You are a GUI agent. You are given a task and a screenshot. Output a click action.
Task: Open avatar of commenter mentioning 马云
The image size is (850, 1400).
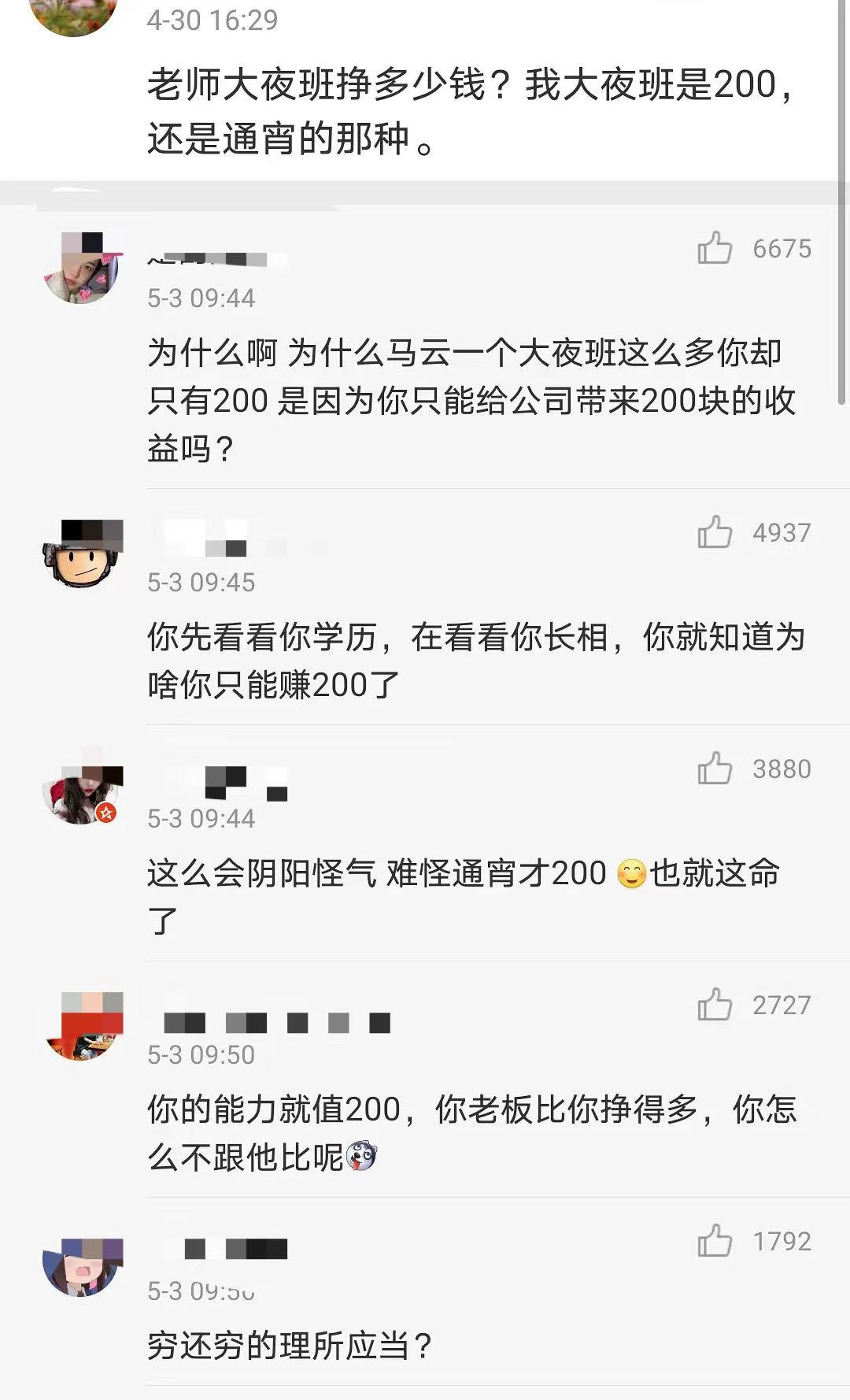(83, 268)
